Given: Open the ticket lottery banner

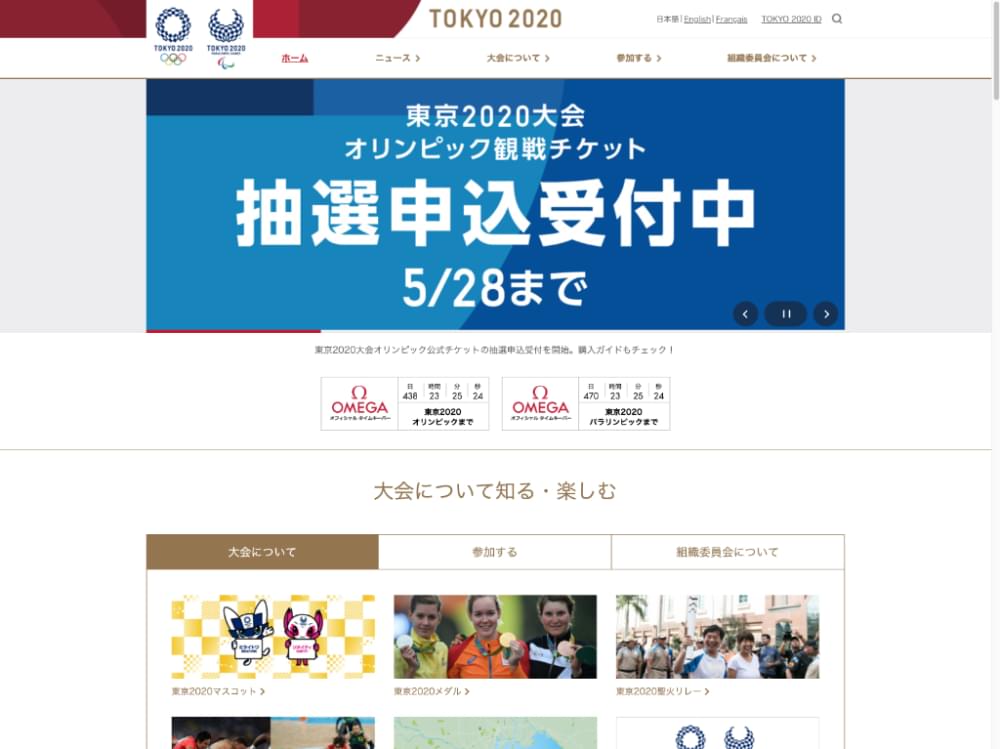Looking at the screenshot, I should point(495,200).
